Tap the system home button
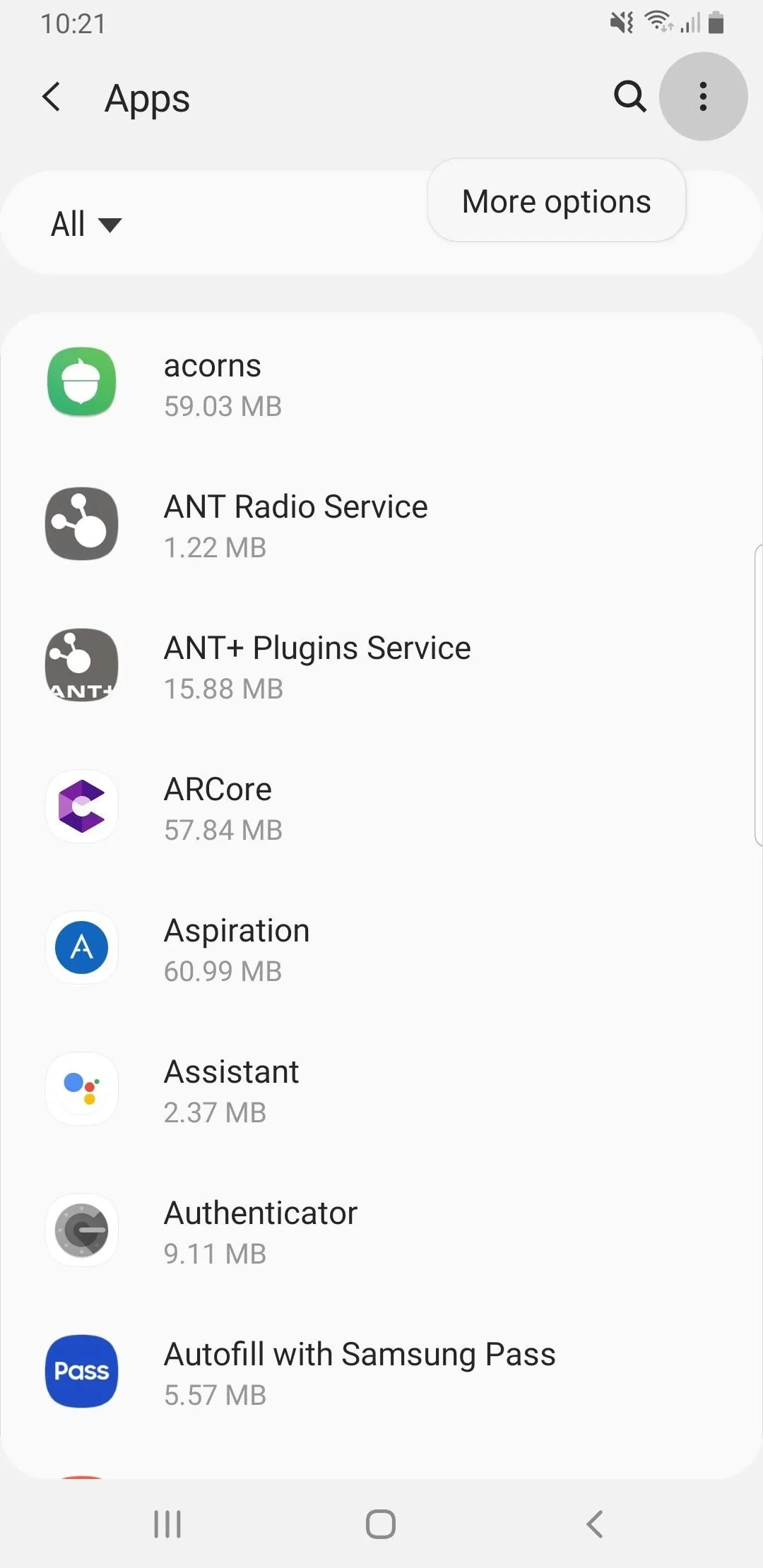This screenshot has height=1568, width=763. [381, 1524]
